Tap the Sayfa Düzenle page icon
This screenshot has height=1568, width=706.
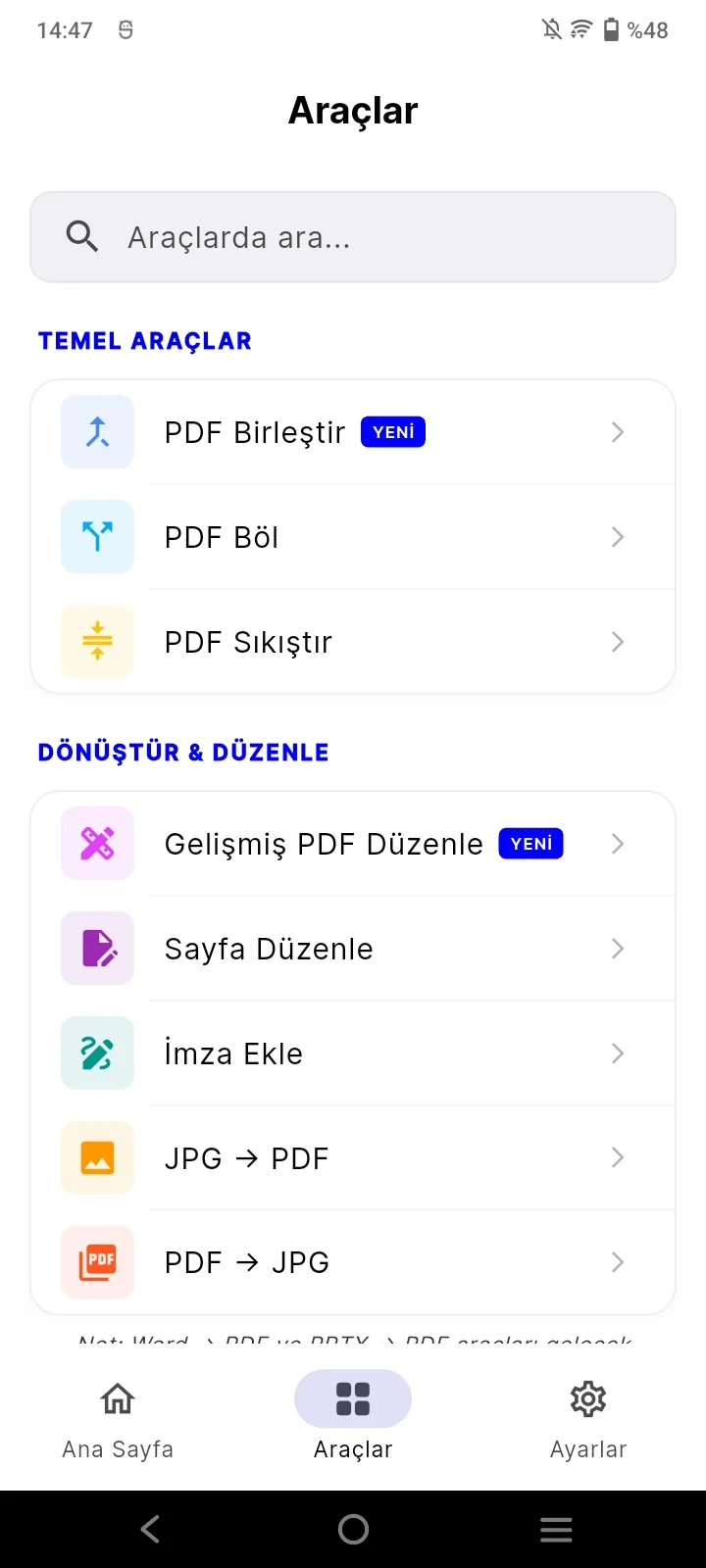tap(96, 948)
